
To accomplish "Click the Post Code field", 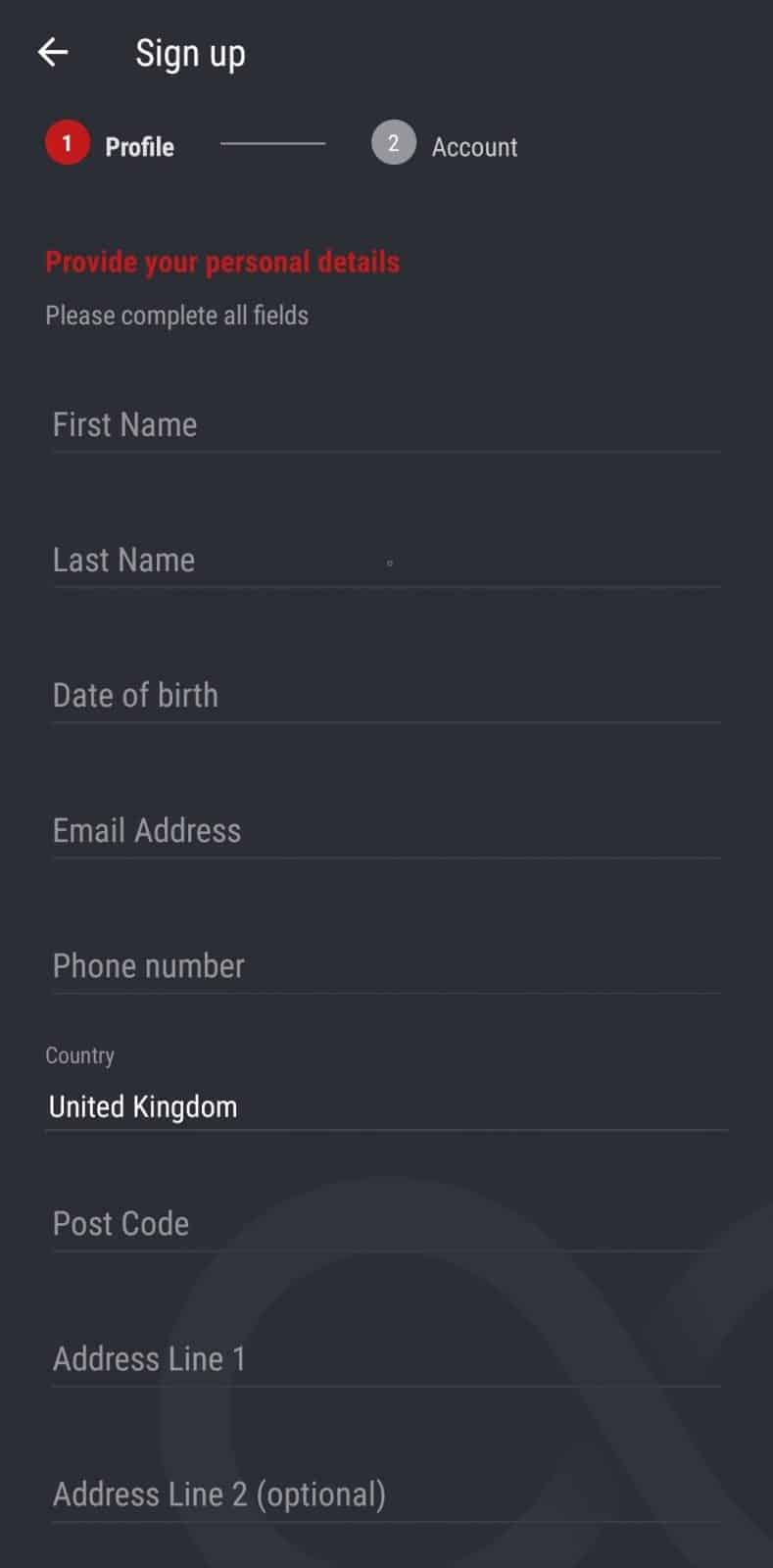I will [387, 1224].
